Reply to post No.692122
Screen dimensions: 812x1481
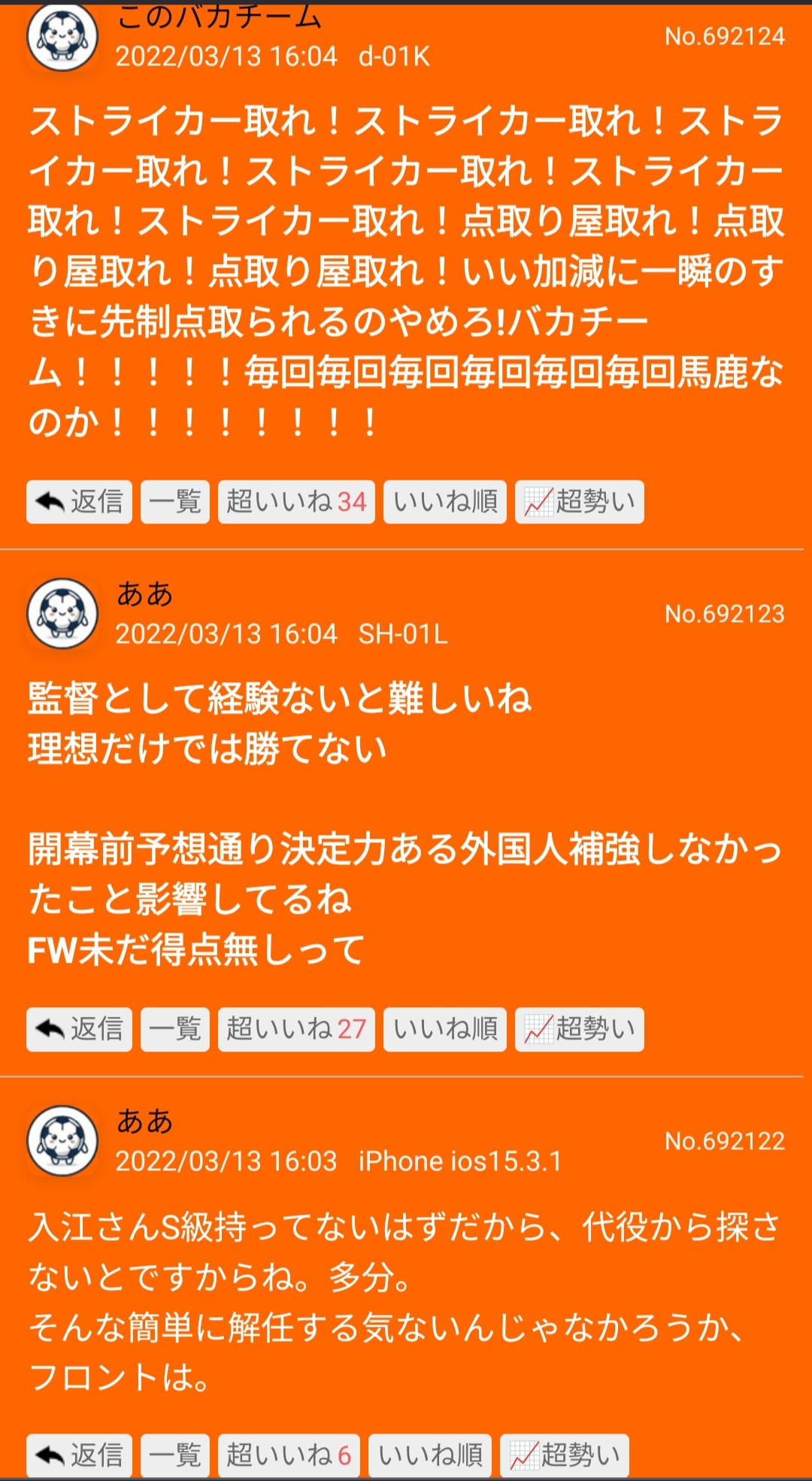click(79, 1455)
